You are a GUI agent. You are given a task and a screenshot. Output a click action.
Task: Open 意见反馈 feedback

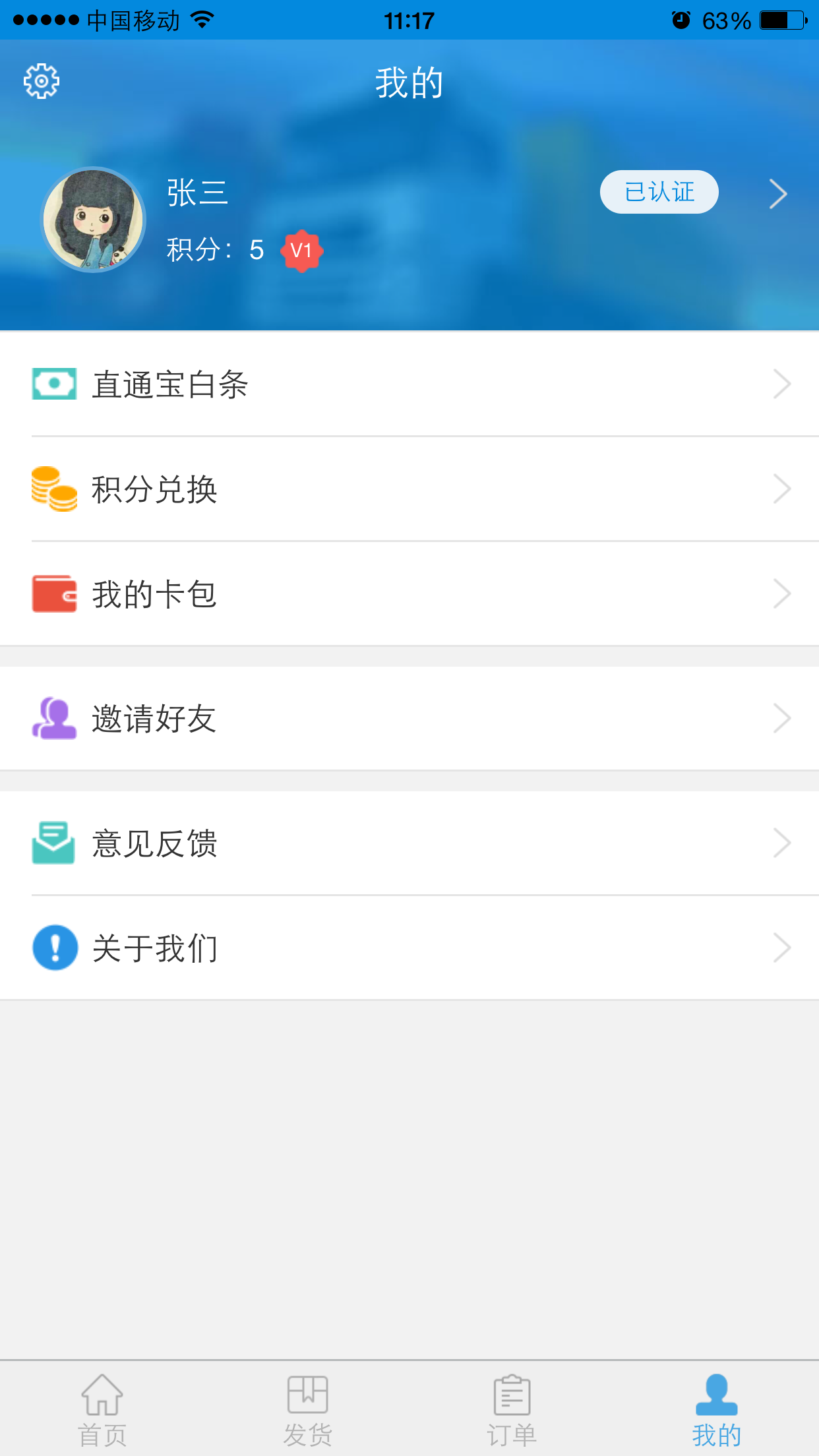point(409,843)
